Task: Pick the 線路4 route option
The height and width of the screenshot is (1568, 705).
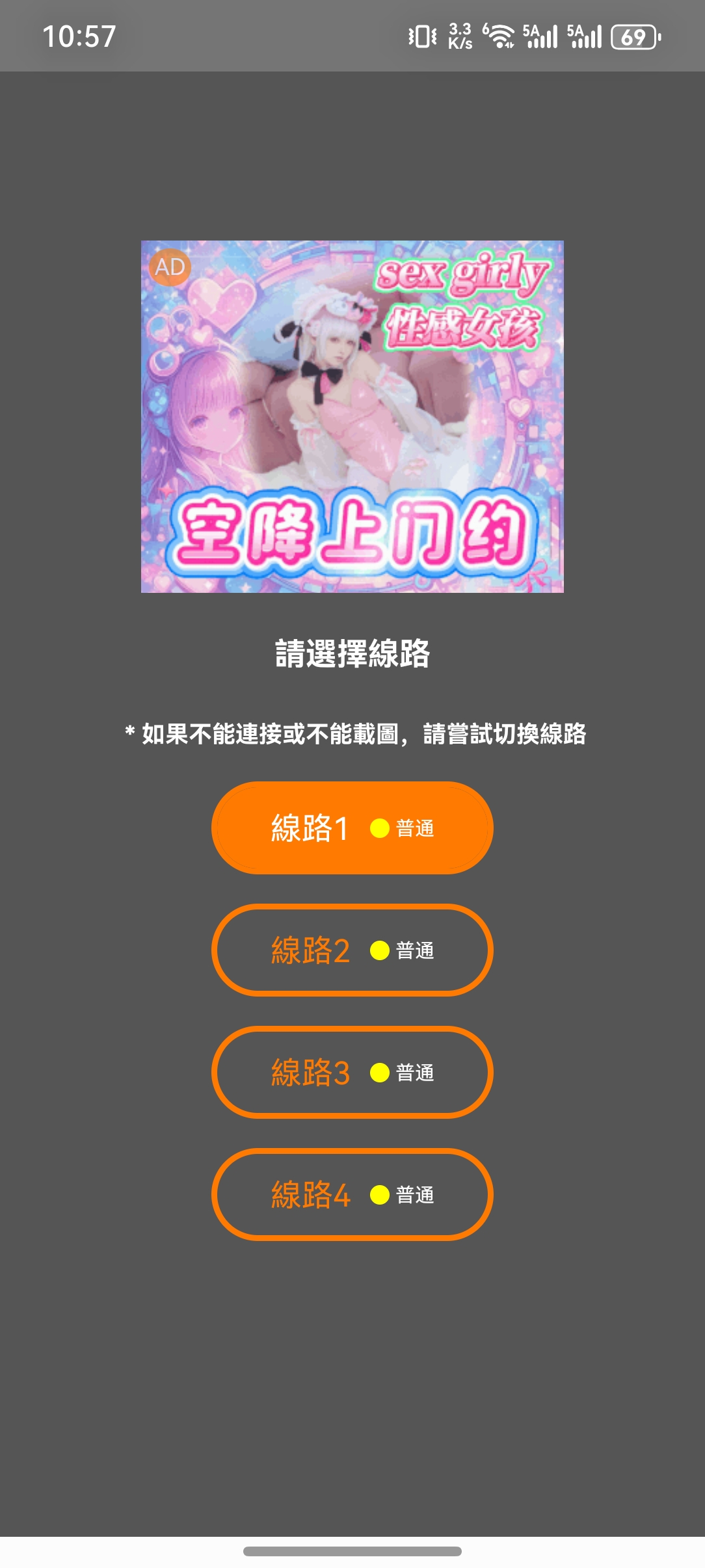Action: coord(352,1194)
